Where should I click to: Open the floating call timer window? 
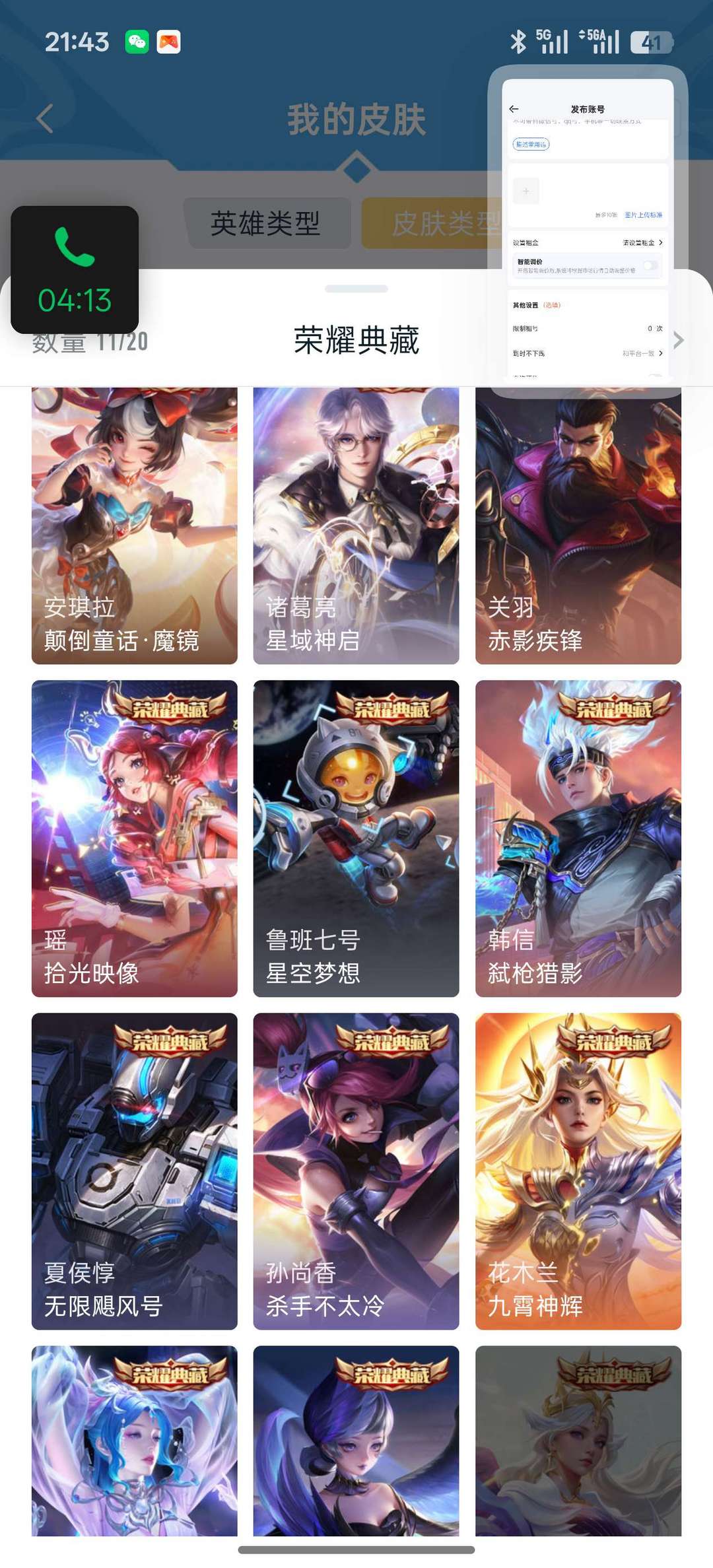pyautogui.click(x=75, y=269)
